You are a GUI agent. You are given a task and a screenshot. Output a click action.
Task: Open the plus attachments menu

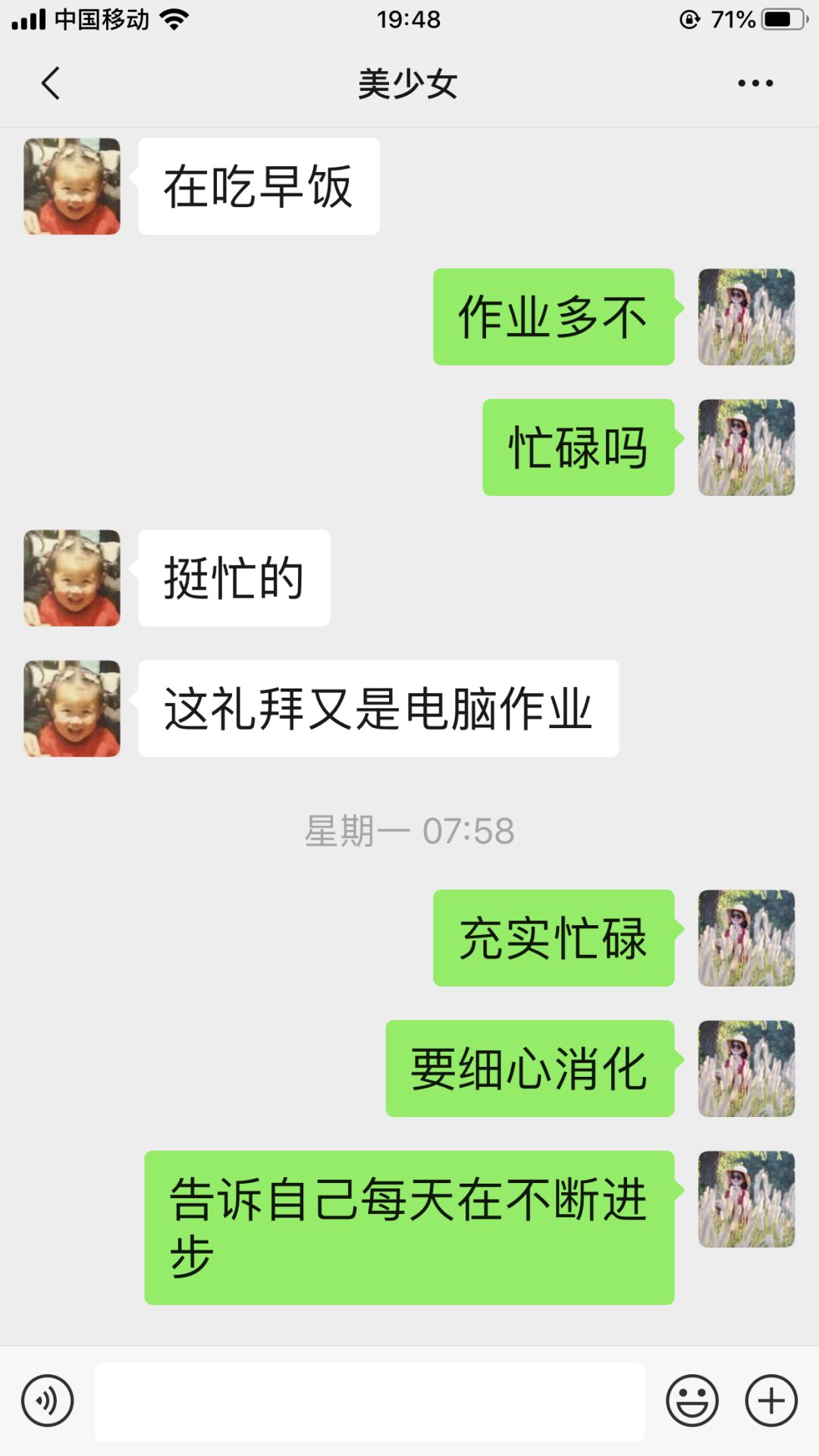tap(771, 1401)
